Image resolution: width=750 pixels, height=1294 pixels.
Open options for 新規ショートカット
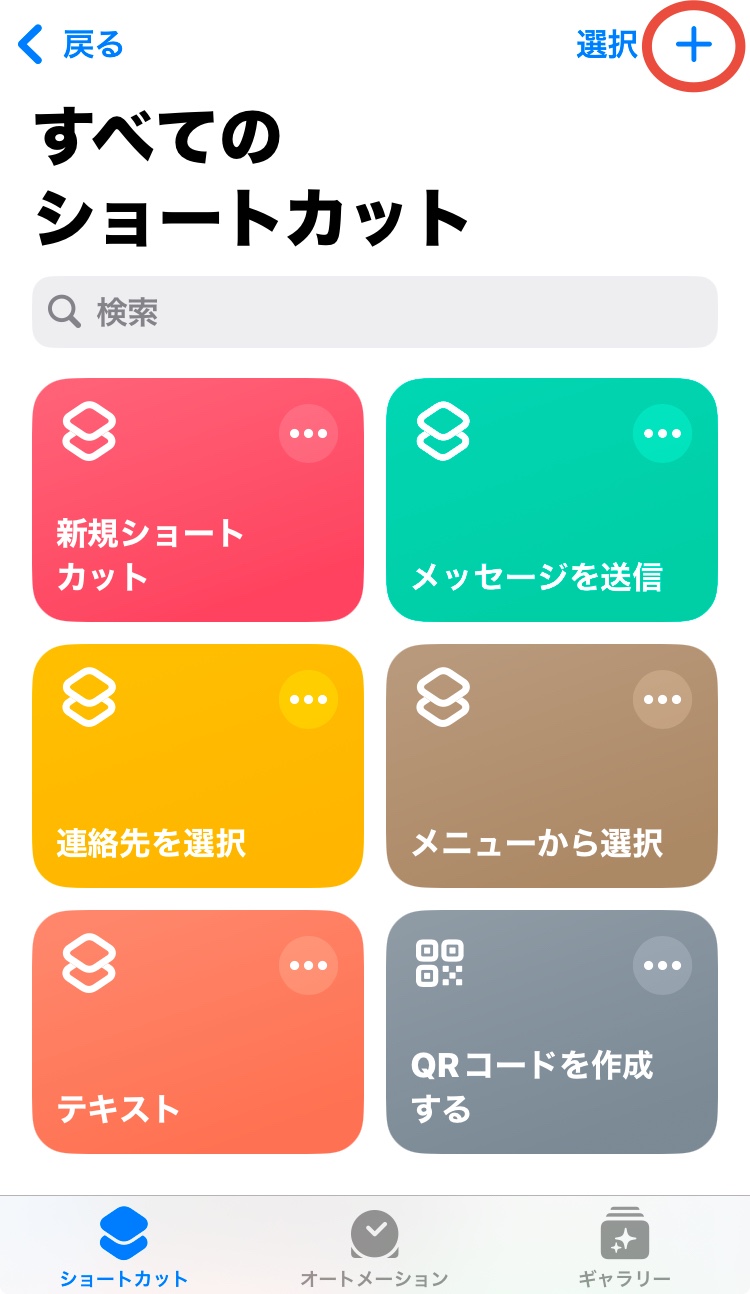pyautogui.click(x=308, y=433)
